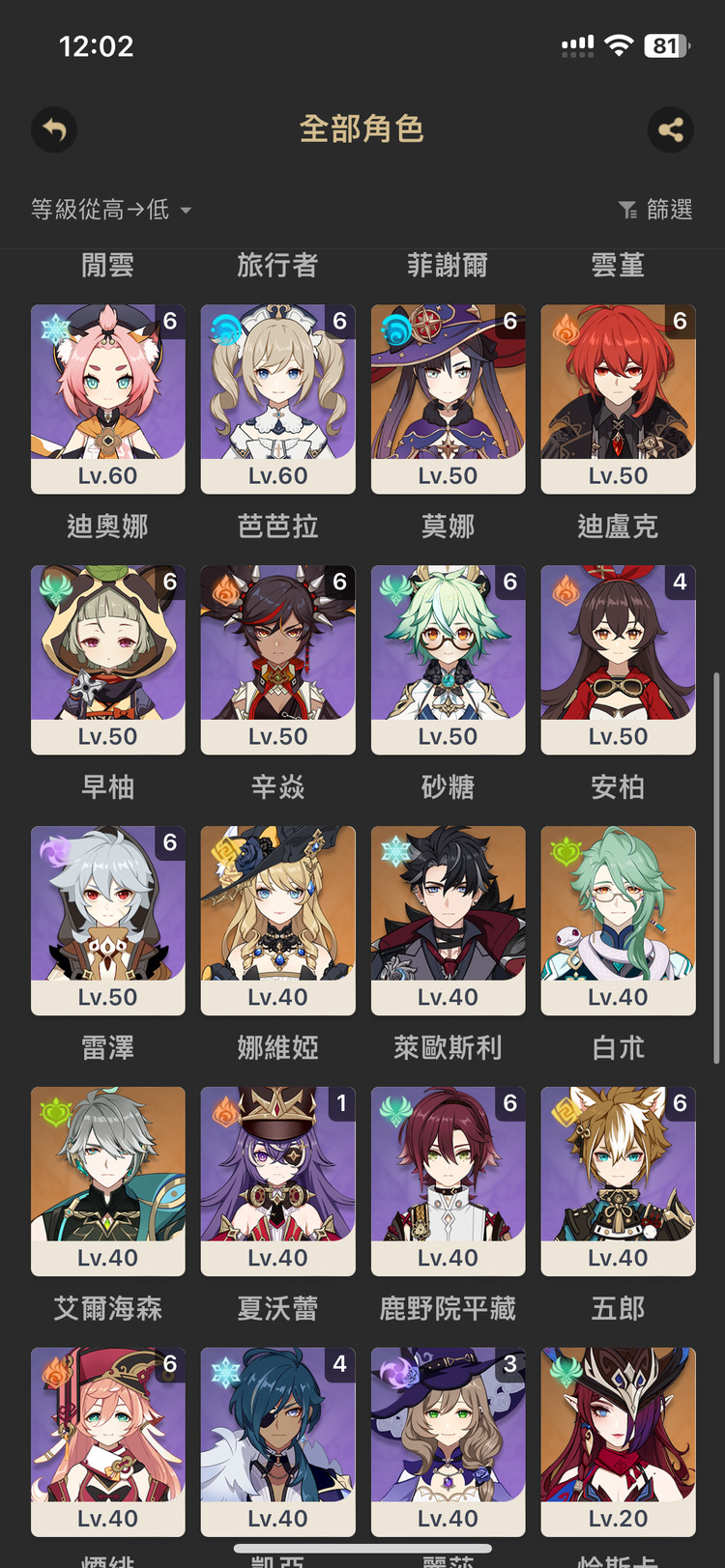725x1568 pixels.
Task: Go back using the arrow button
Action: [54, 129]
